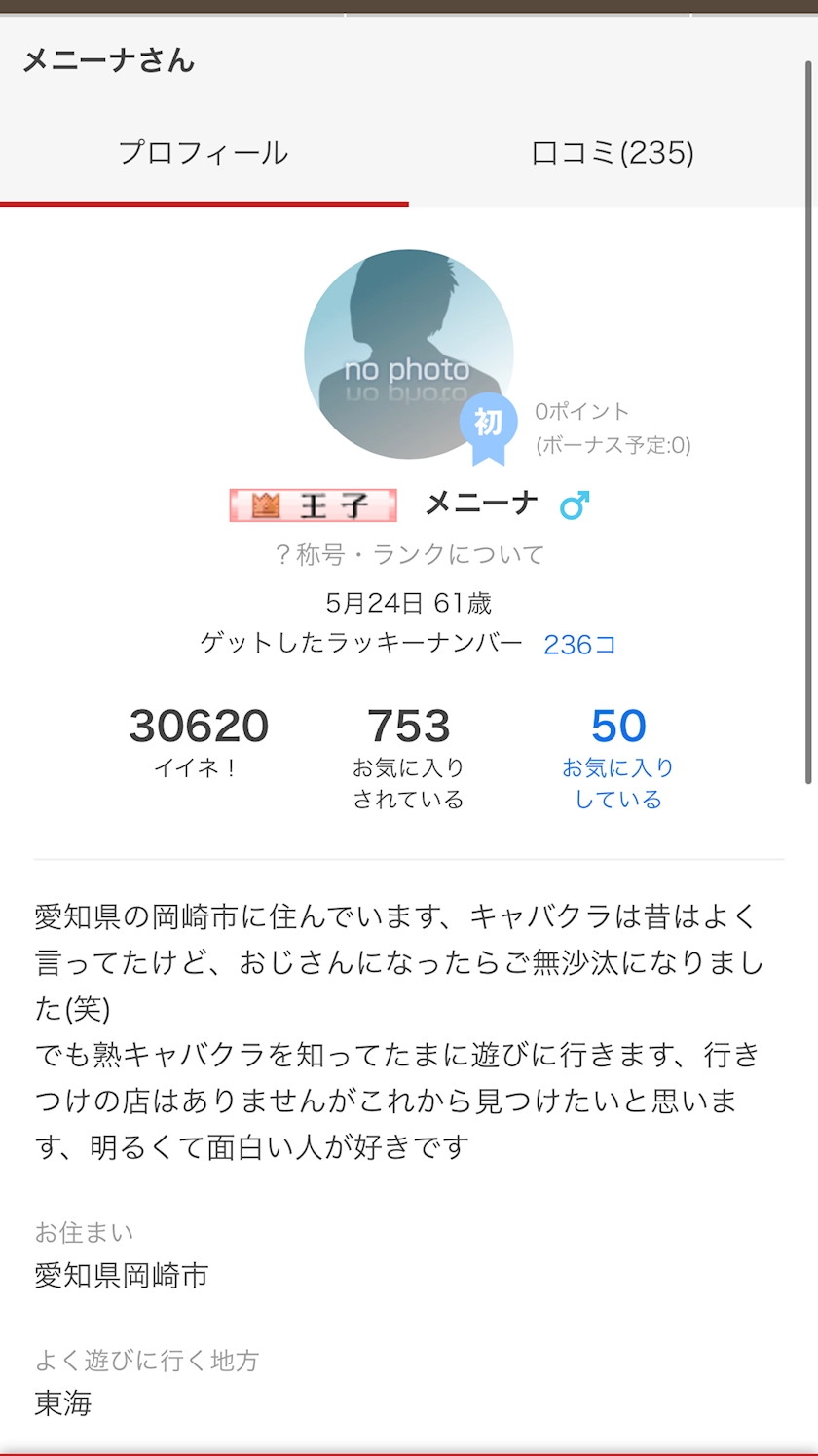Open the ？称号・ランクについて help link
This screenshot has width=818, height=1456.
tap(409, 555)
